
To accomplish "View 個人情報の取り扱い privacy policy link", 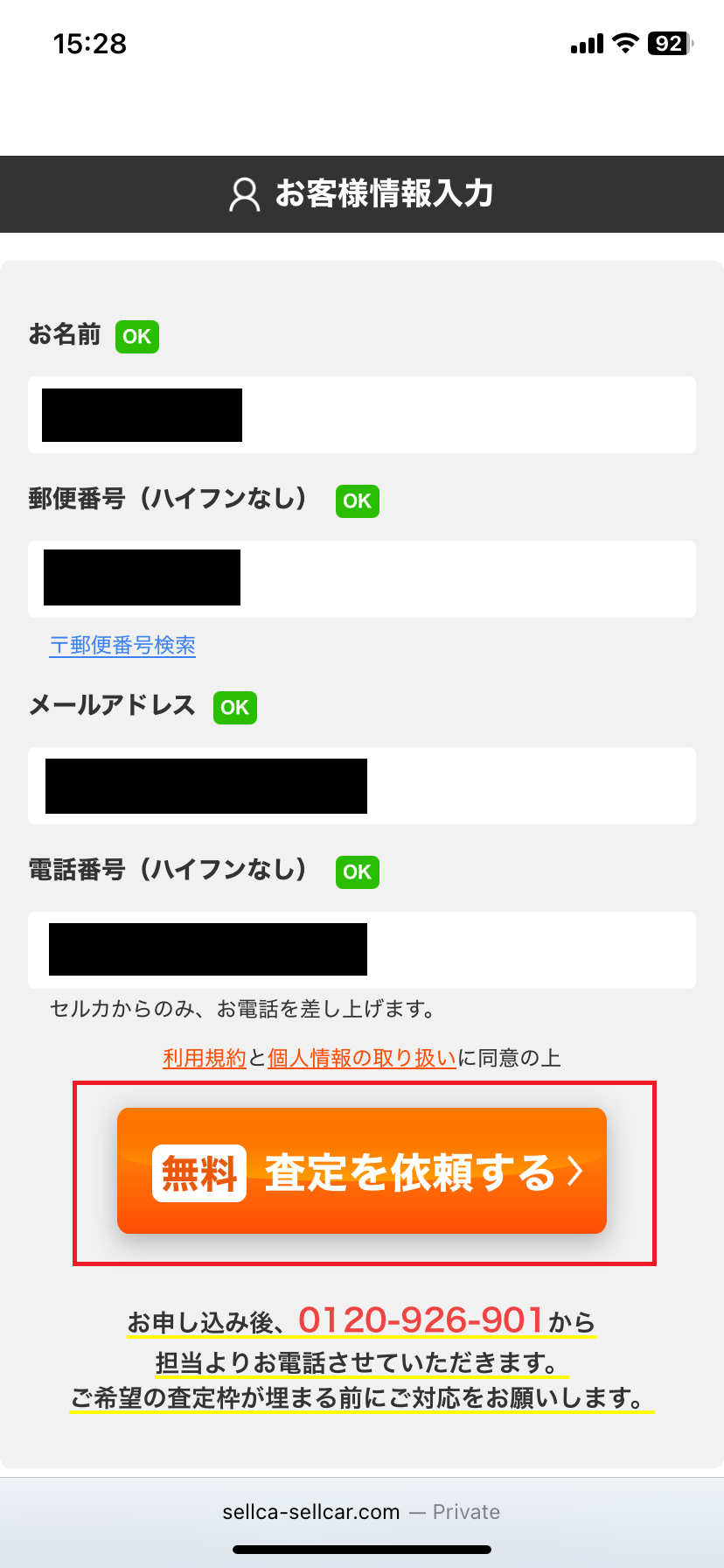I will 361,1058.
